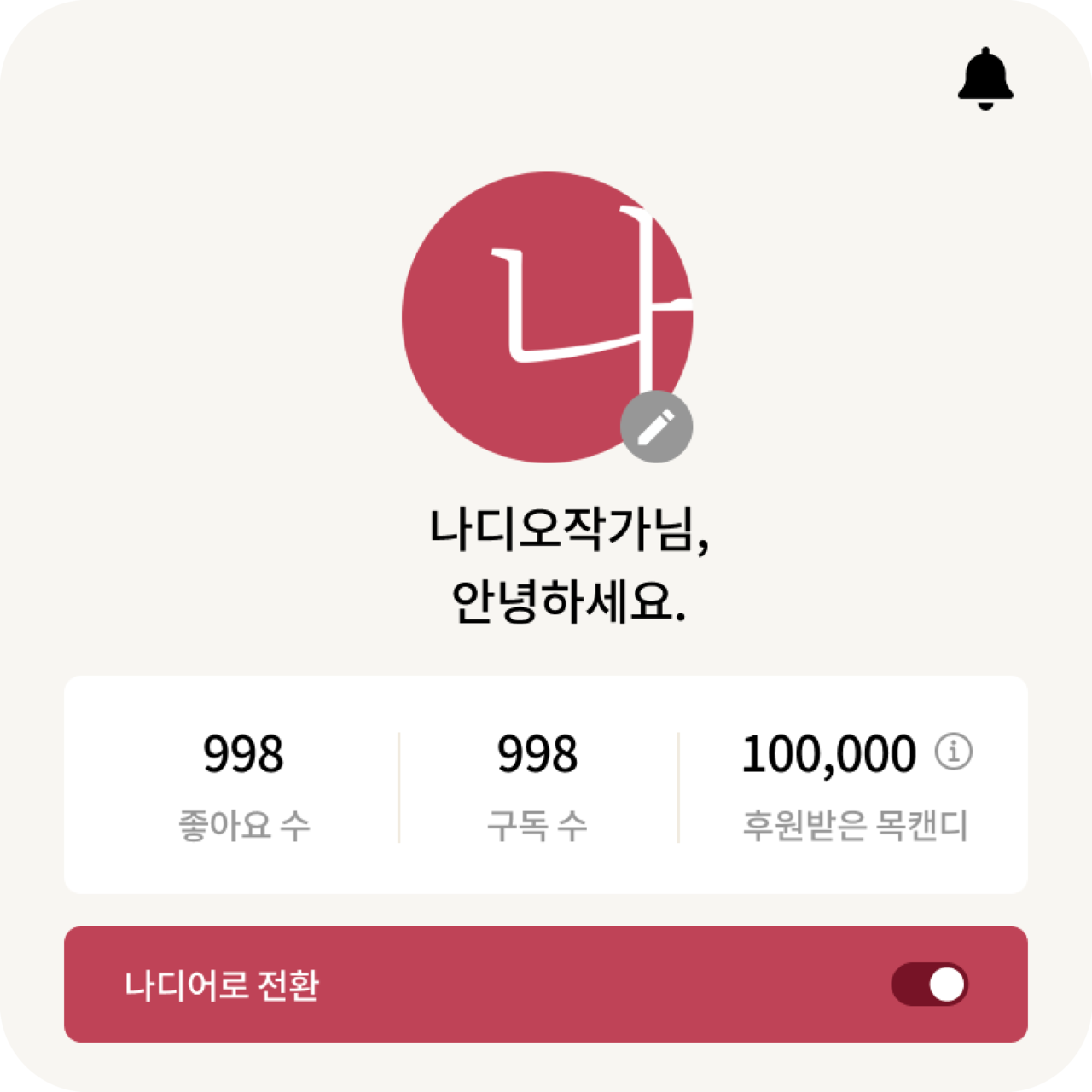Toggle the 나디어로 전환 switch
The height and width of the screenshot is (1092, 1092).
(930, 985)
